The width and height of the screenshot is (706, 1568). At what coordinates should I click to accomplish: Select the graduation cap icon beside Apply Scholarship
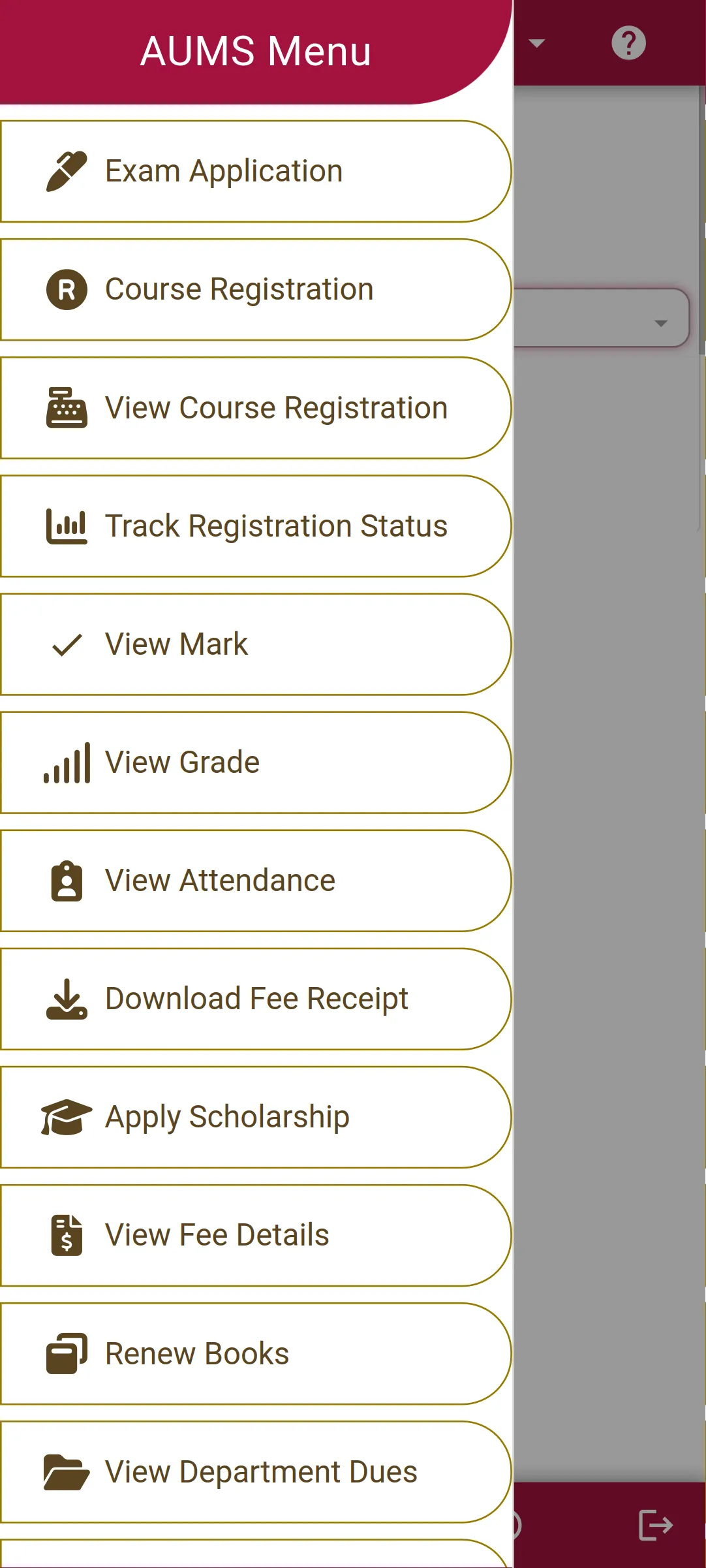coord(67,1116)
